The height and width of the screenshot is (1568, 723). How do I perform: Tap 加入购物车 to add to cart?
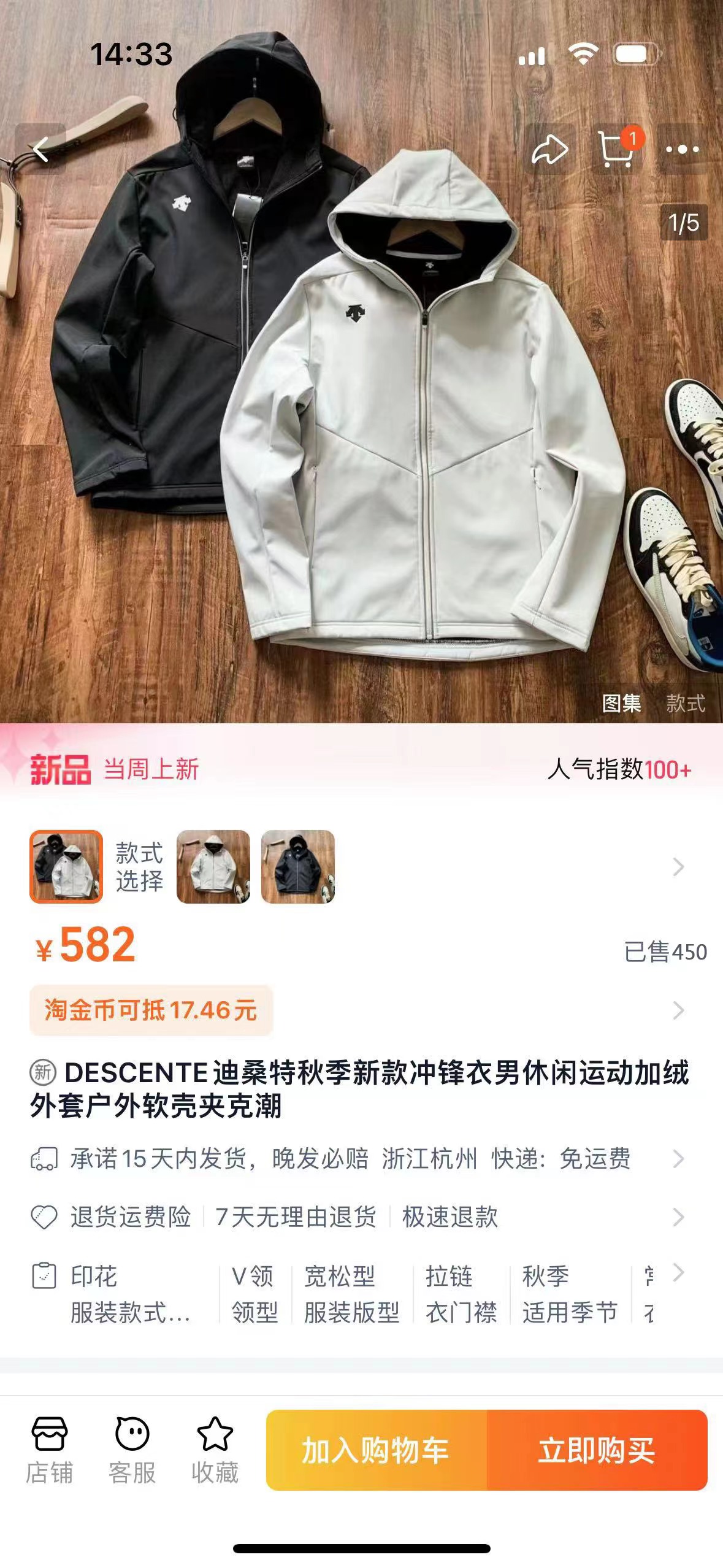(x=376, y=1450)
